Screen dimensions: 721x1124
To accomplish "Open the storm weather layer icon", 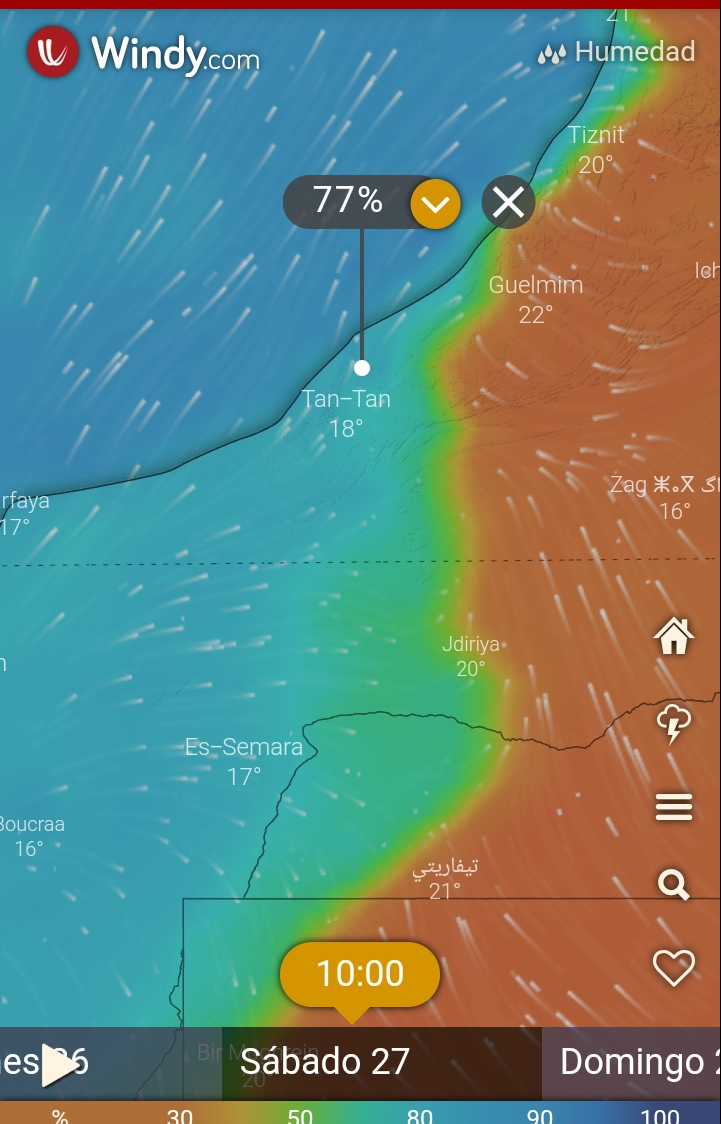I will coord(673,723).
